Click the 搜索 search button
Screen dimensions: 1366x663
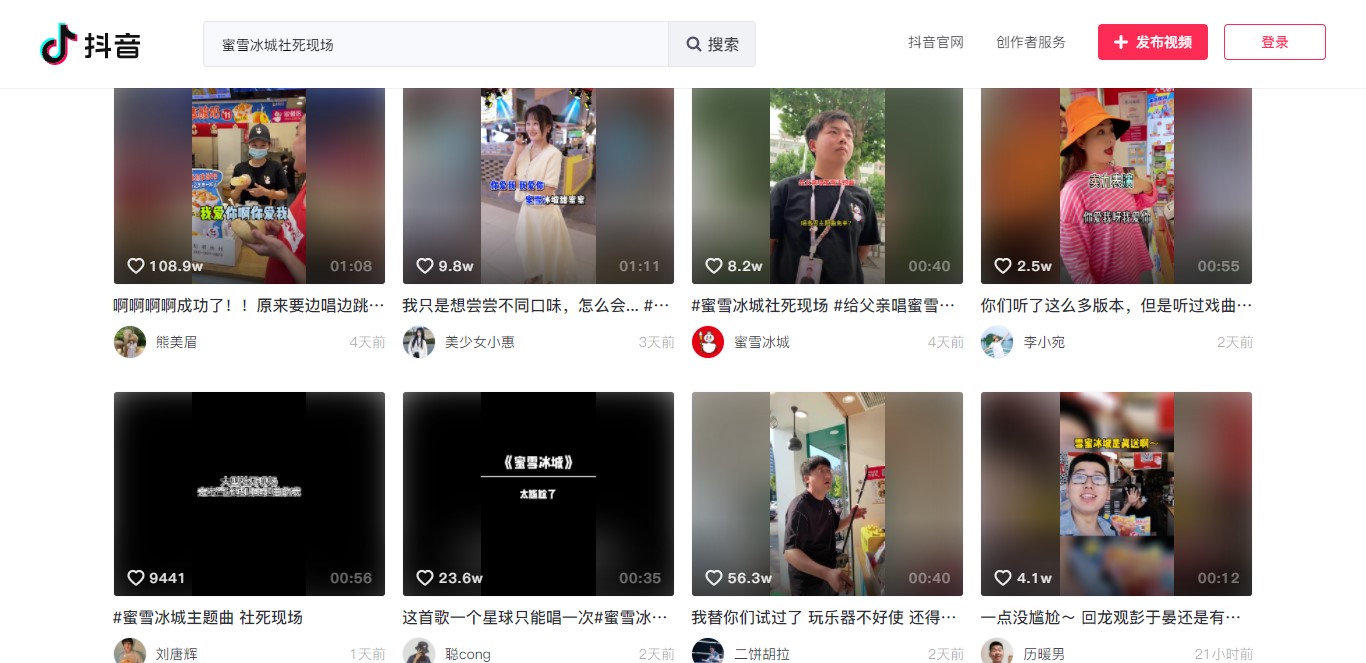712,44
